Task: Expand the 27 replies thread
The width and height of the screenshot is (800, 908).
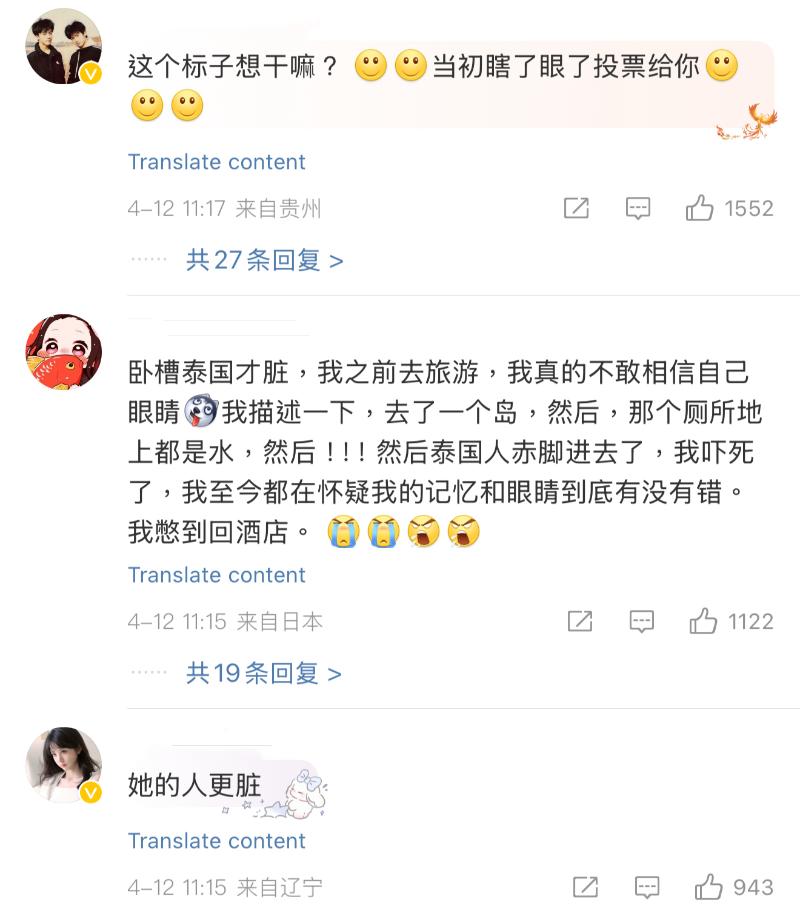Action: point(264,261)
